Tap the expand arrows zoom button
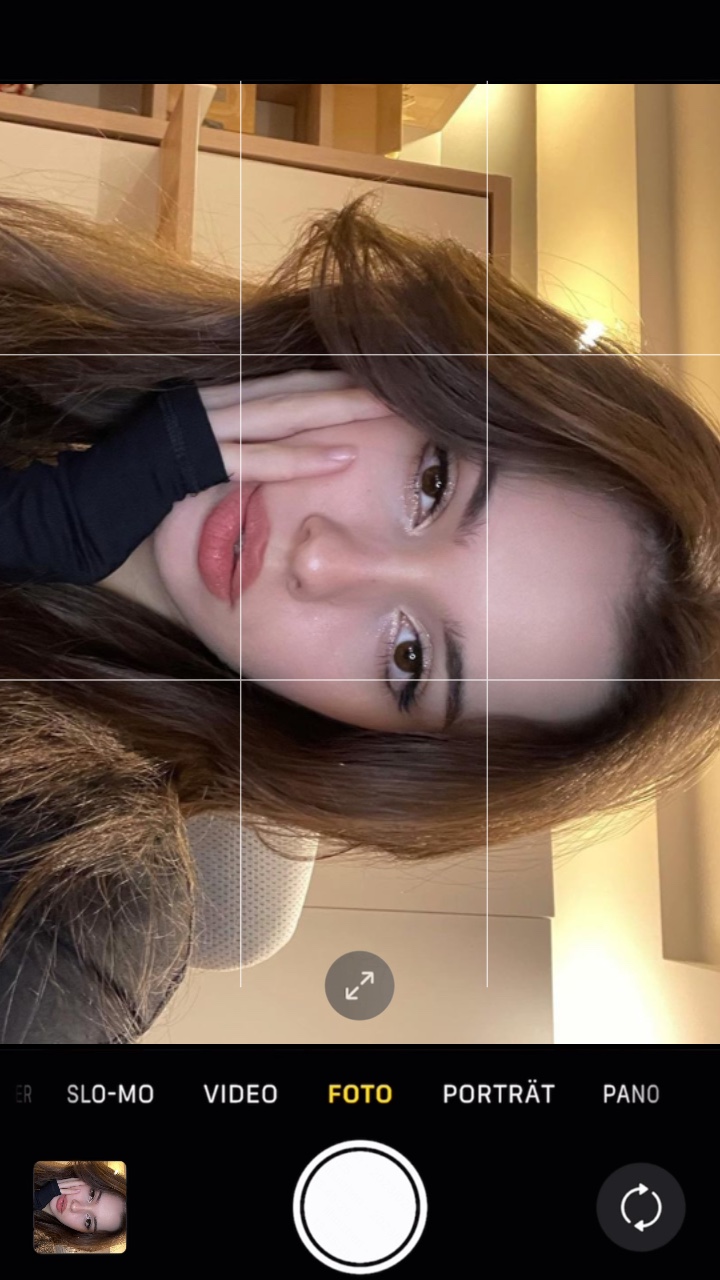This screenshot has width=720, height=1280. click(359, 986)
